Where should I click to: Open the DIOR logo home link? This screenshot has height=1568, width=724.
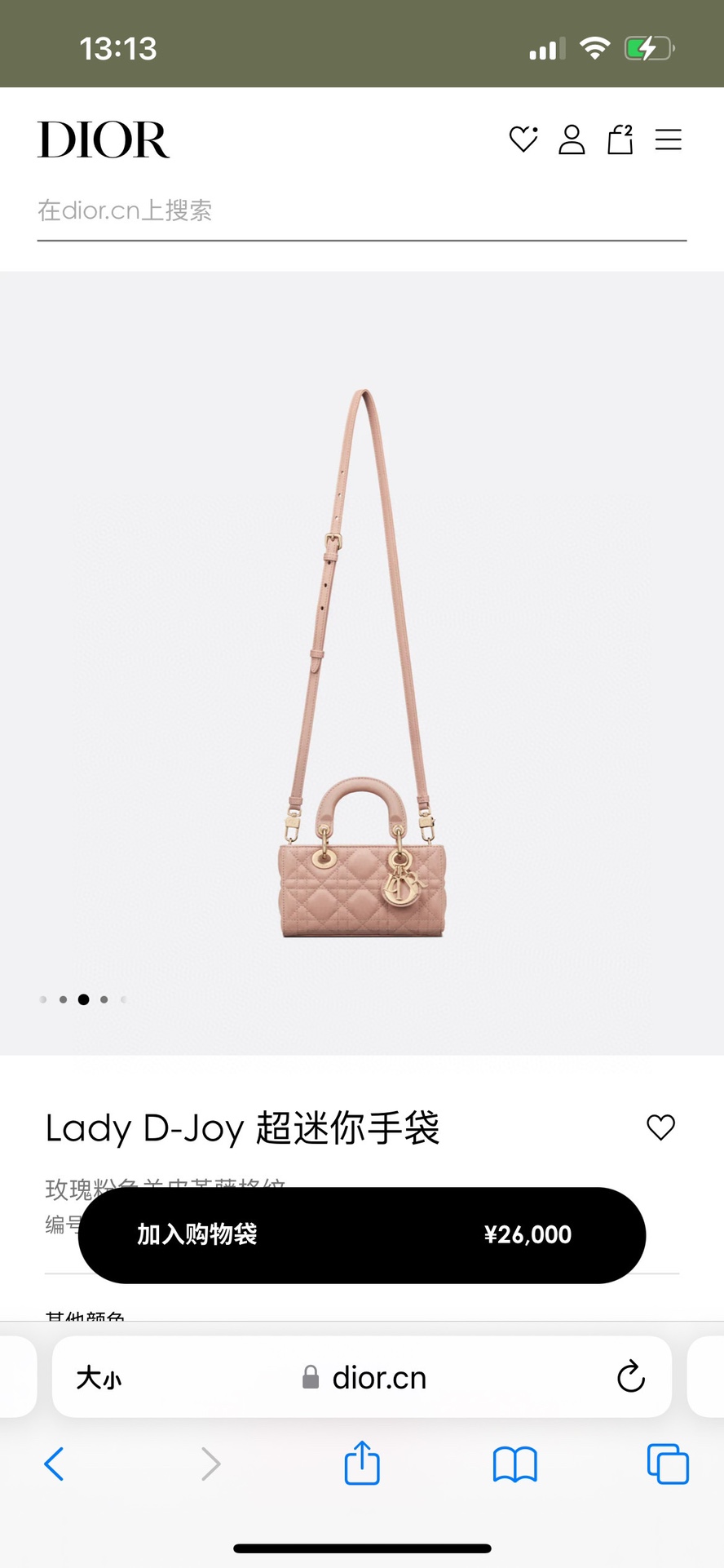104,140
